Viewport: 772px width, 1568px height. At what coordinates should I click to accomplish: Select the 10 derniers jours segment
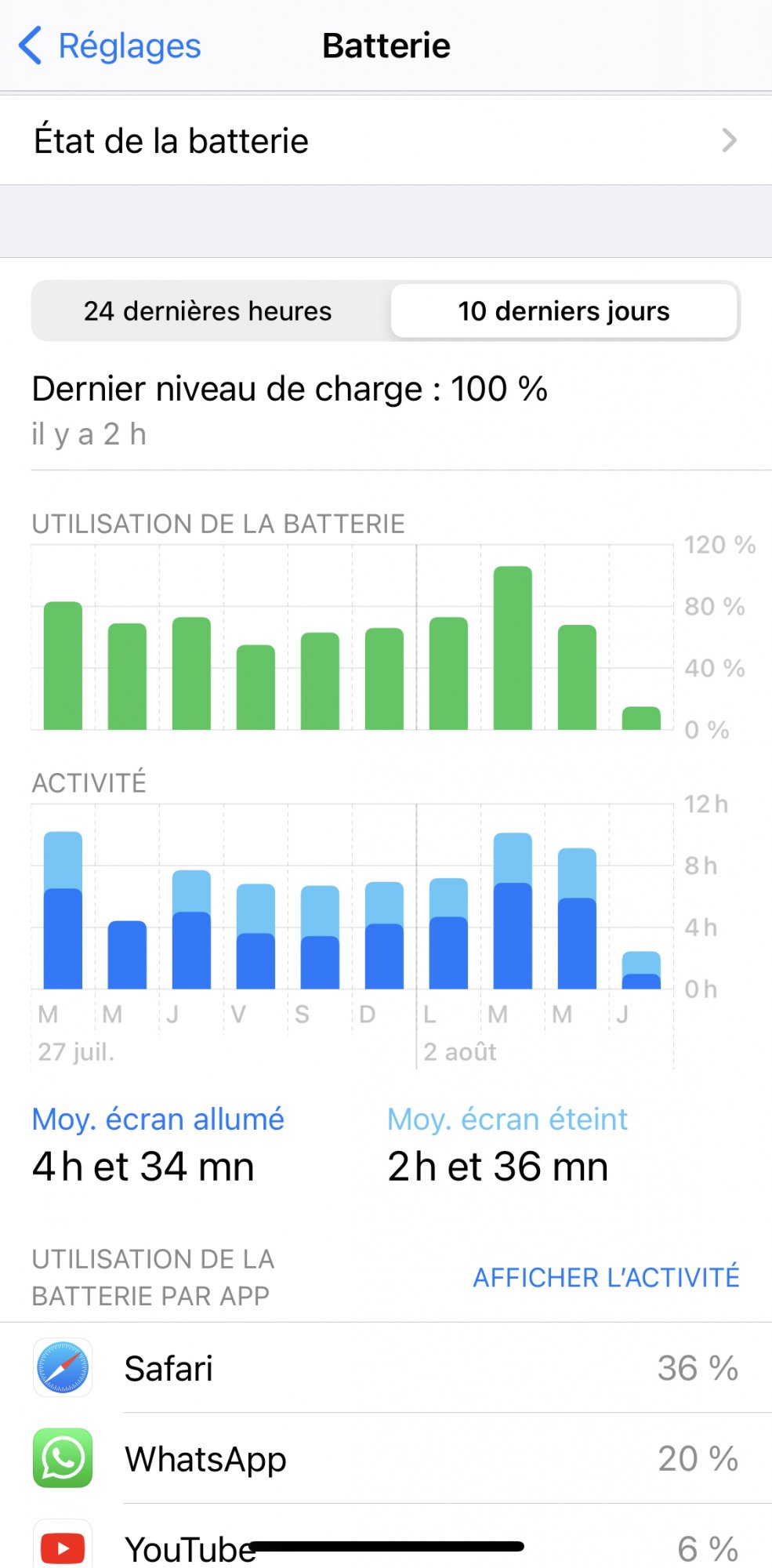564,311
